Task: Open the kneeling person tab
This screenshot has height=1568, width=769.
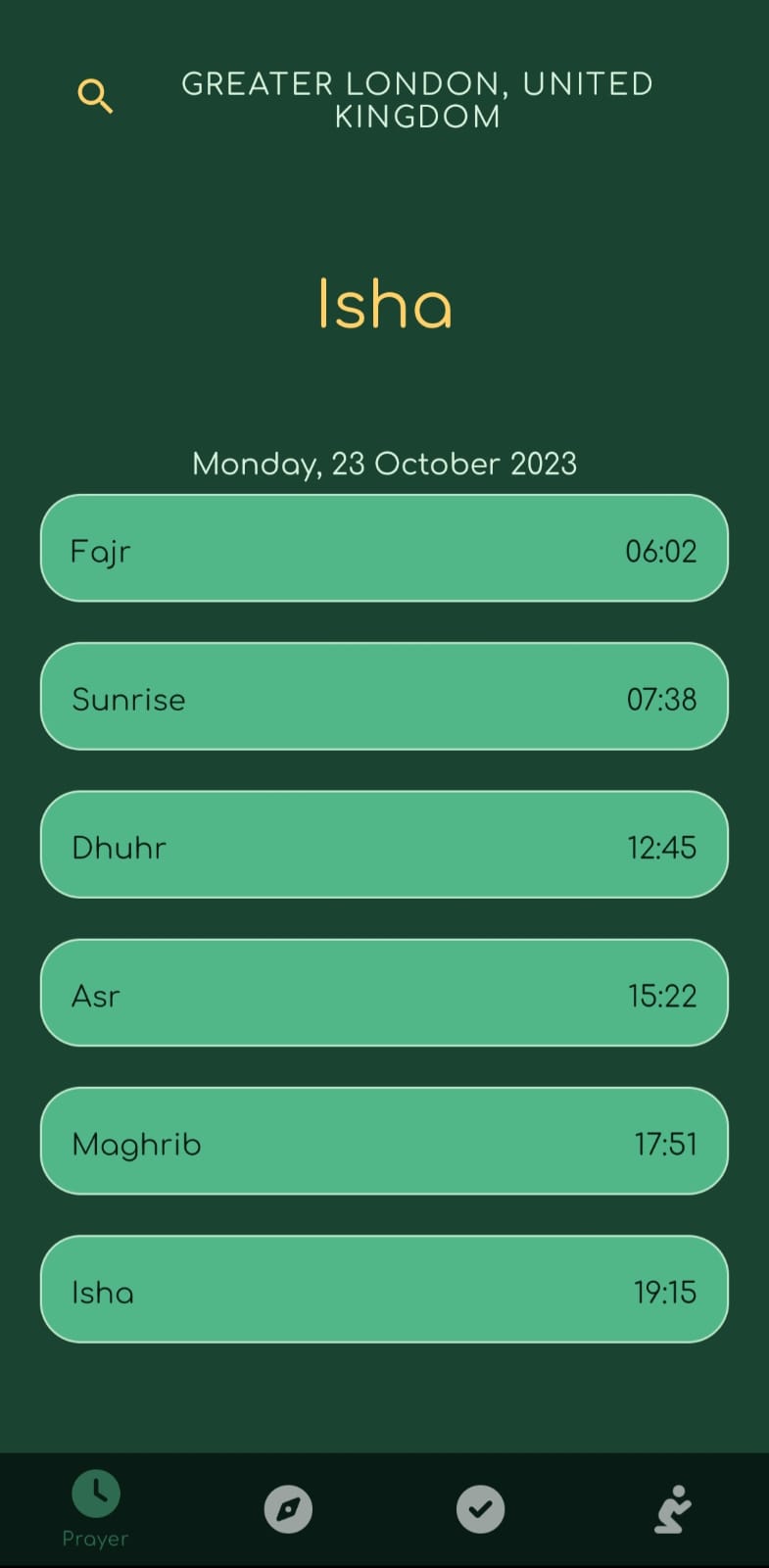Action: click(673, 1508)
